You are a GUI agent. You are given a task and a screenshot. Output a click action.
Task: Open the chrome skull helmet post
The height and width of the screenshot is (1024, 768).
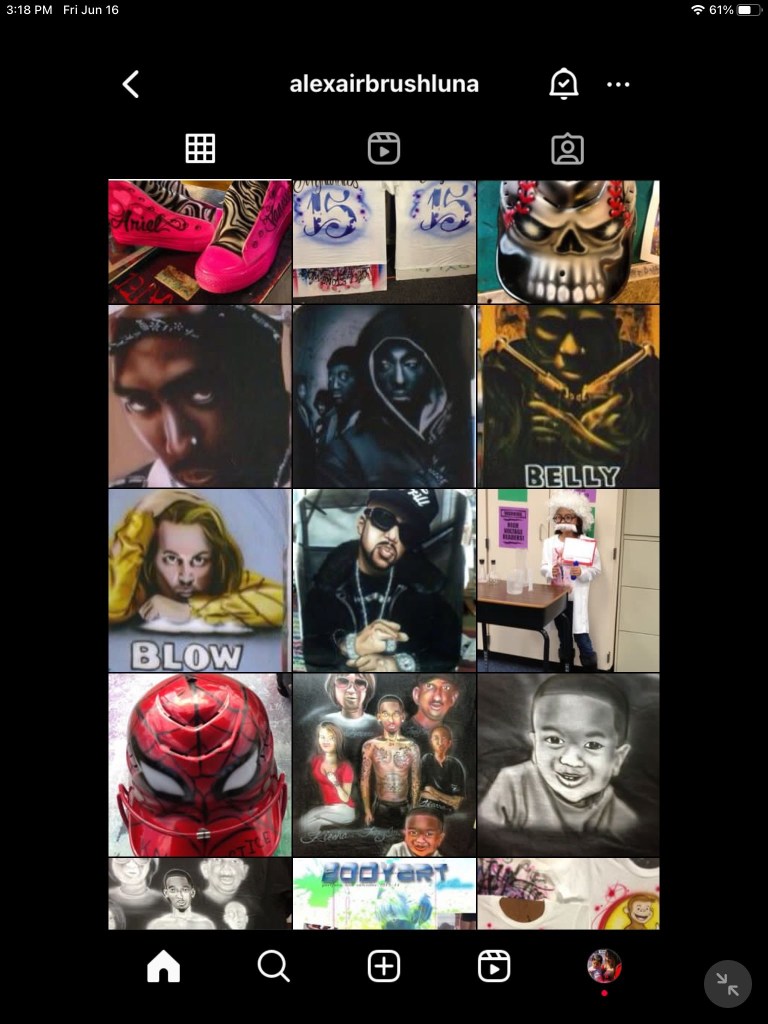[568, 241]
